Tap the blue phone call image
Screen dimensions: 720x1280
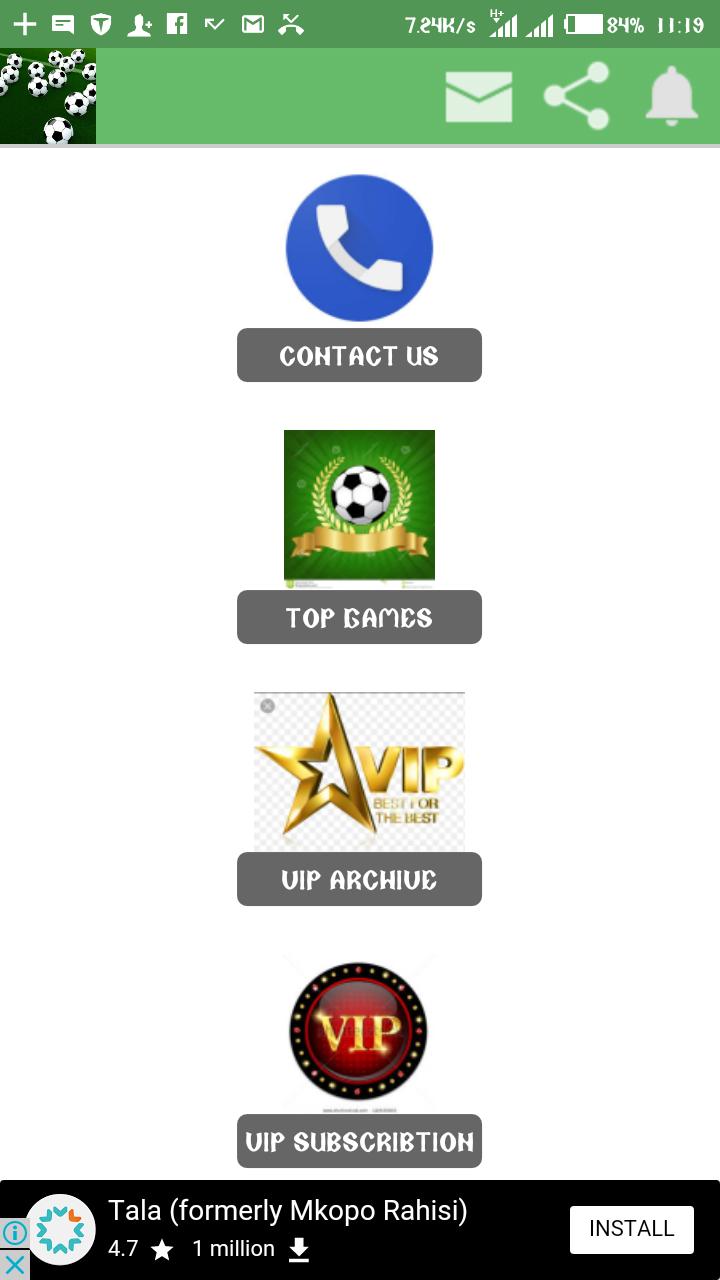359,248
